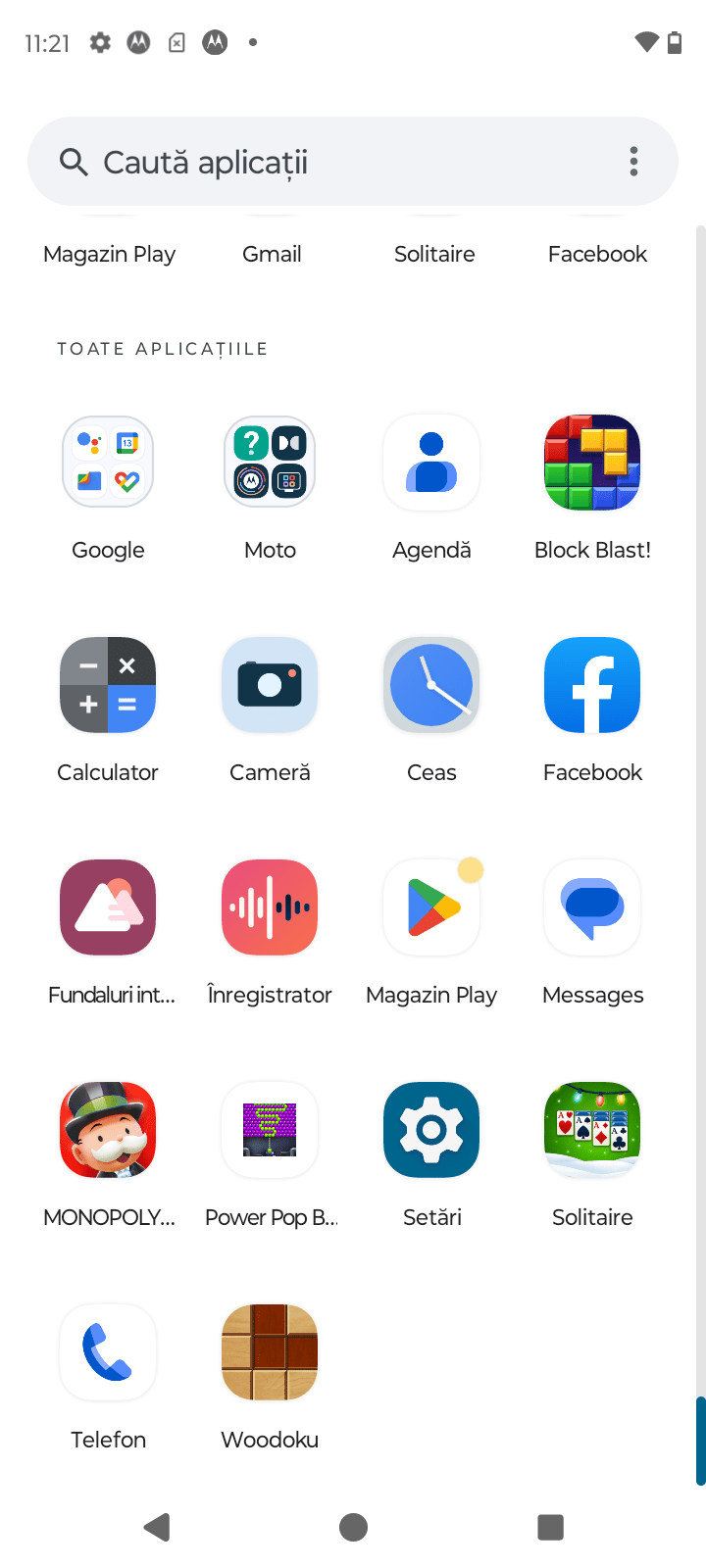Launch the Woodoku game
Image resolution: width=706 pixels, height=1568 pixels.
(x=270, y=1353)
